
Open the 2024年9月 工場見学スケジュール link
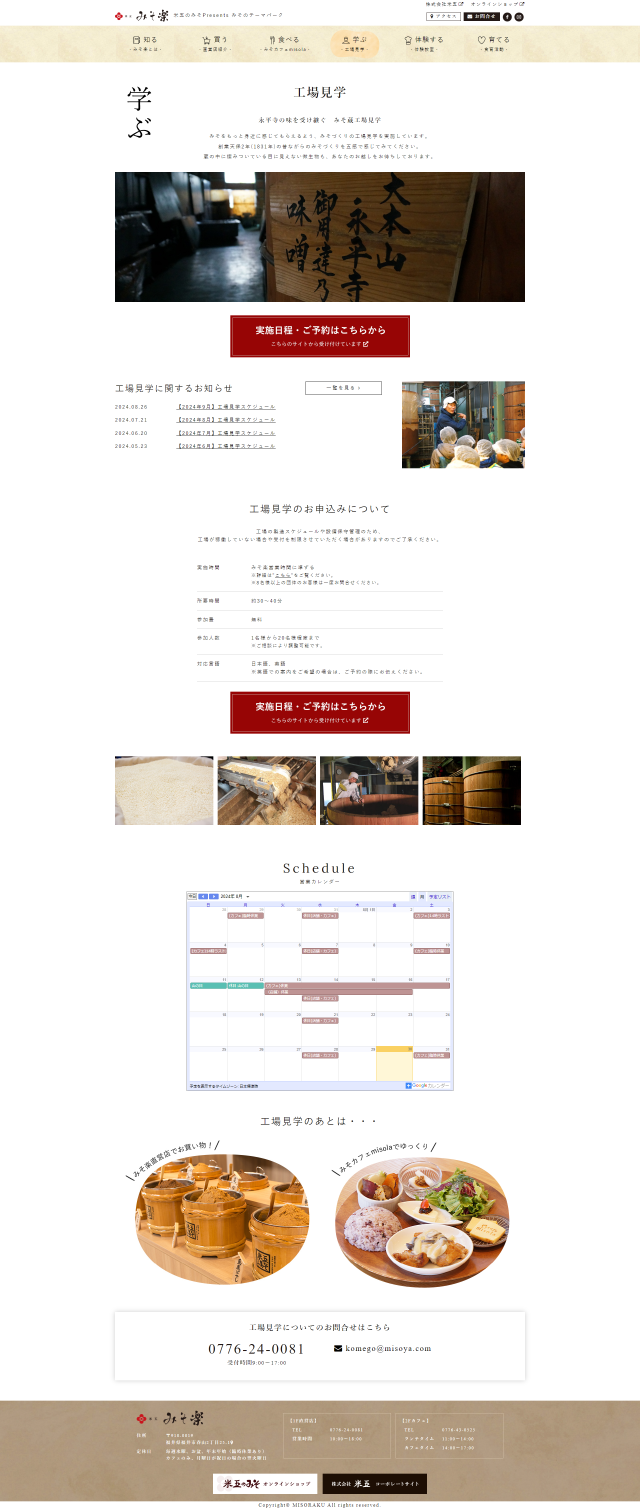[226, 407]
